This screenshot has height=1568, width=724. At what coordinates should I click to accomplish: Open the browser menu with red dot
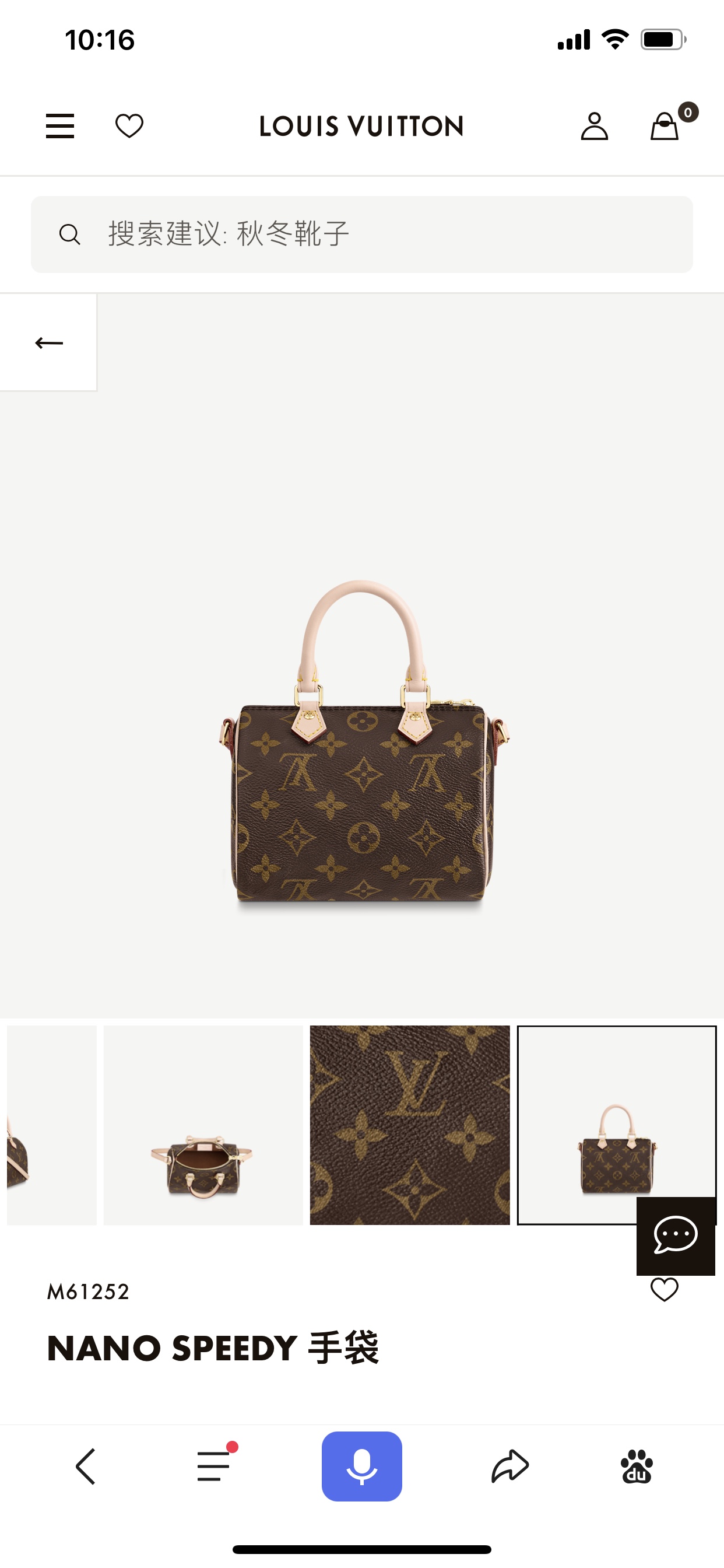pos(214,1466)
